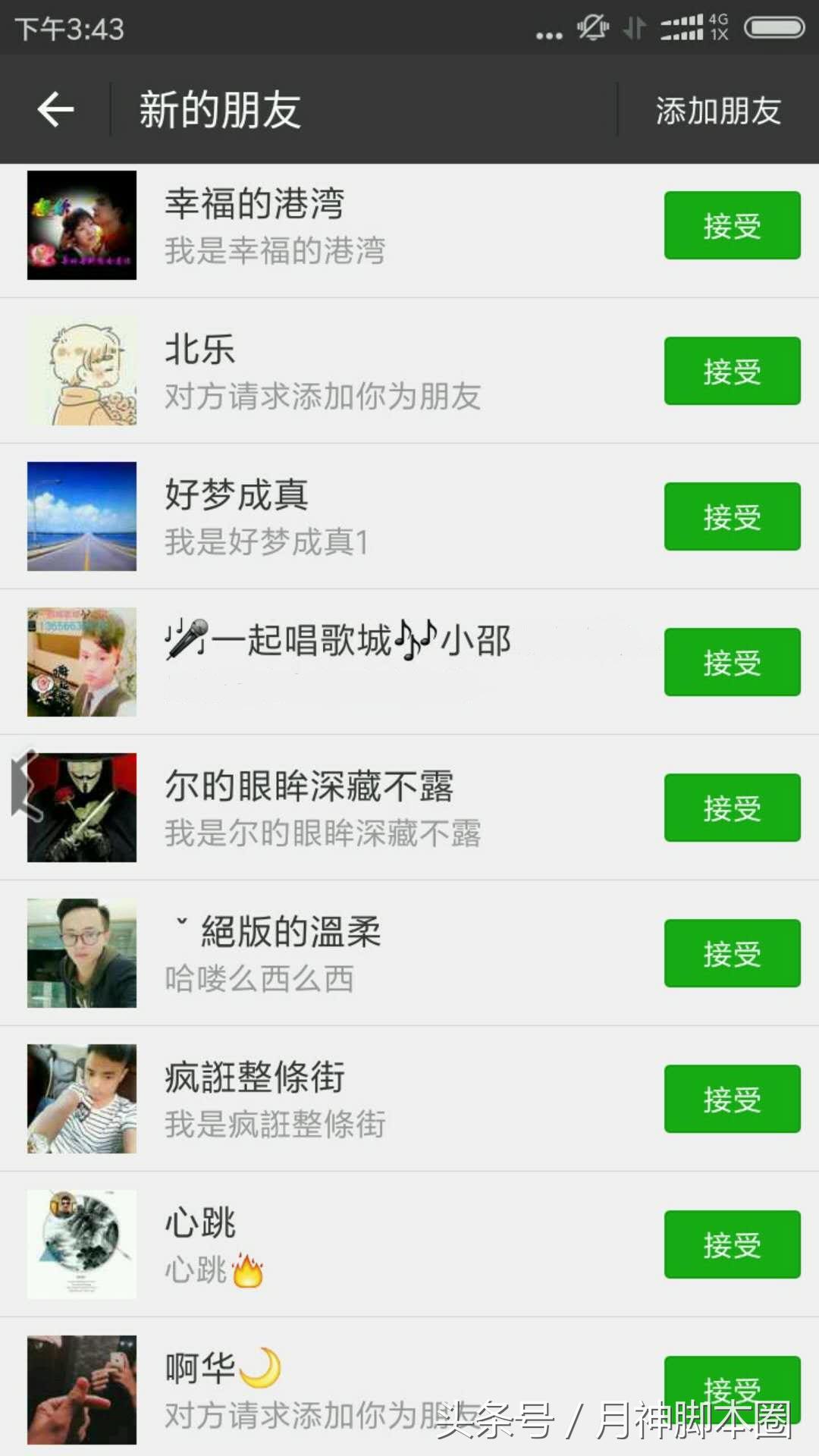Go back using the arrow icon

55,110
